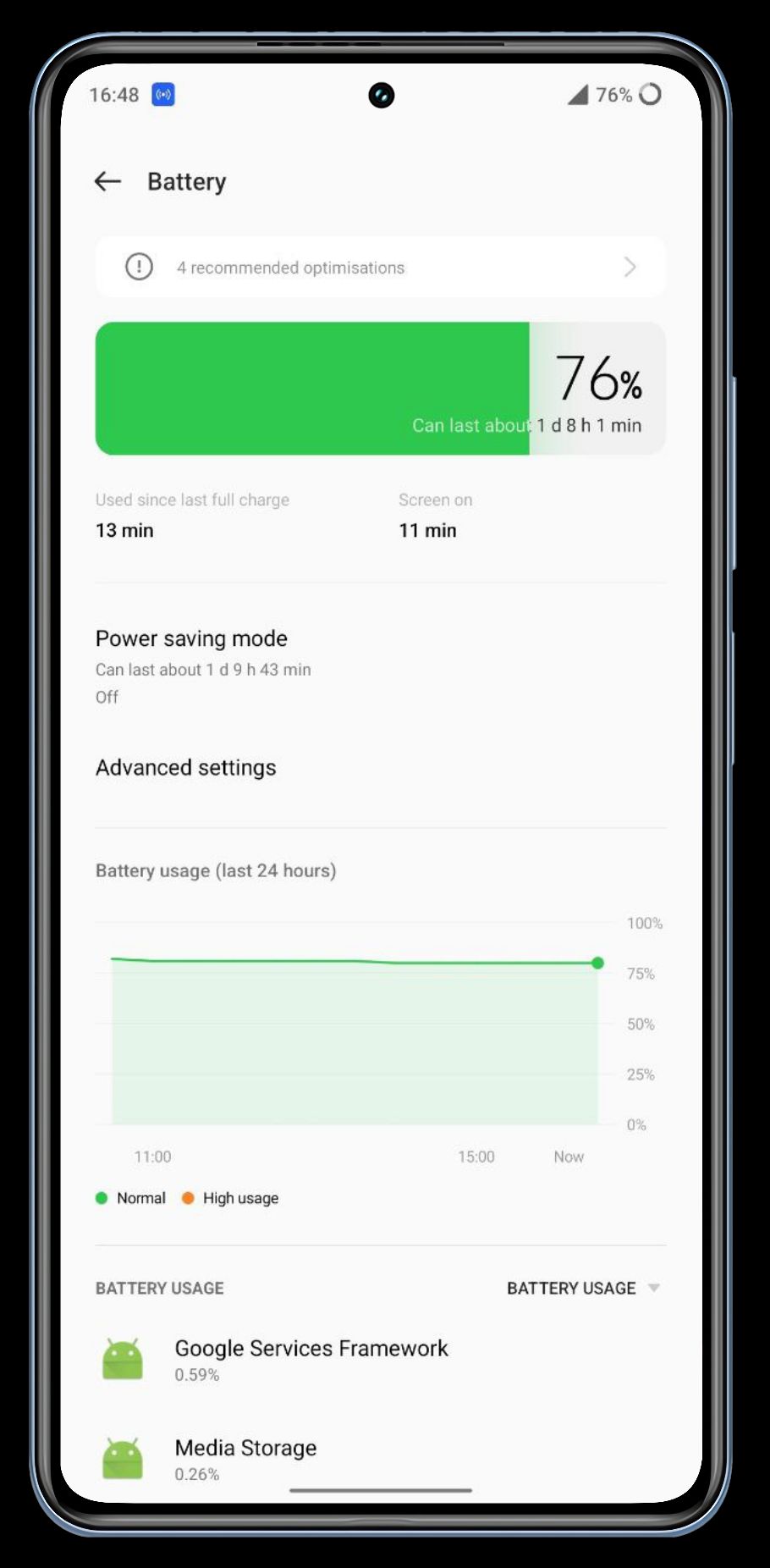The image size is (770, 1568).
Task: Open 4 recommended optimisations
Action: coord(380,268)
